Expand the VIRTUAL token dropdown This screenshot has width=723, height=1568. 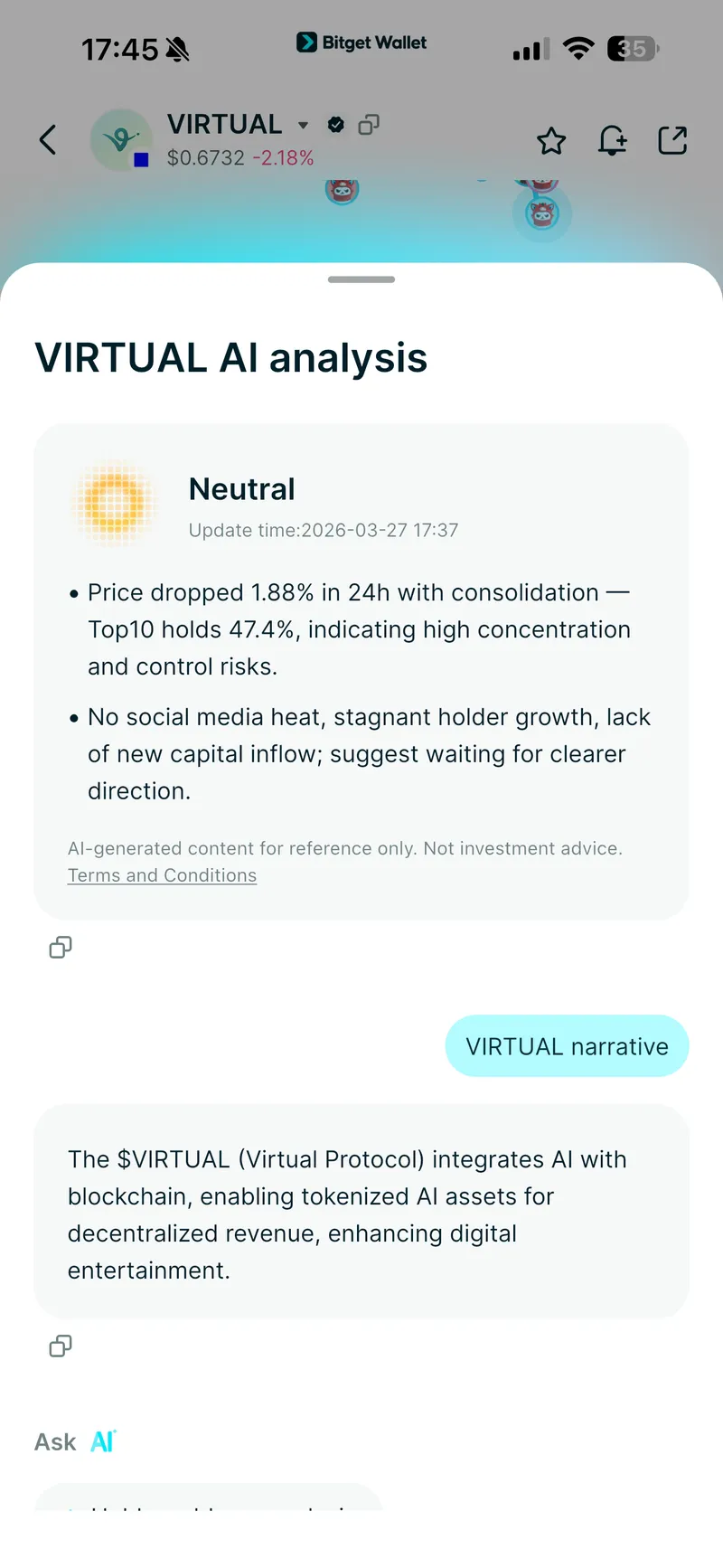click(304, 125)
